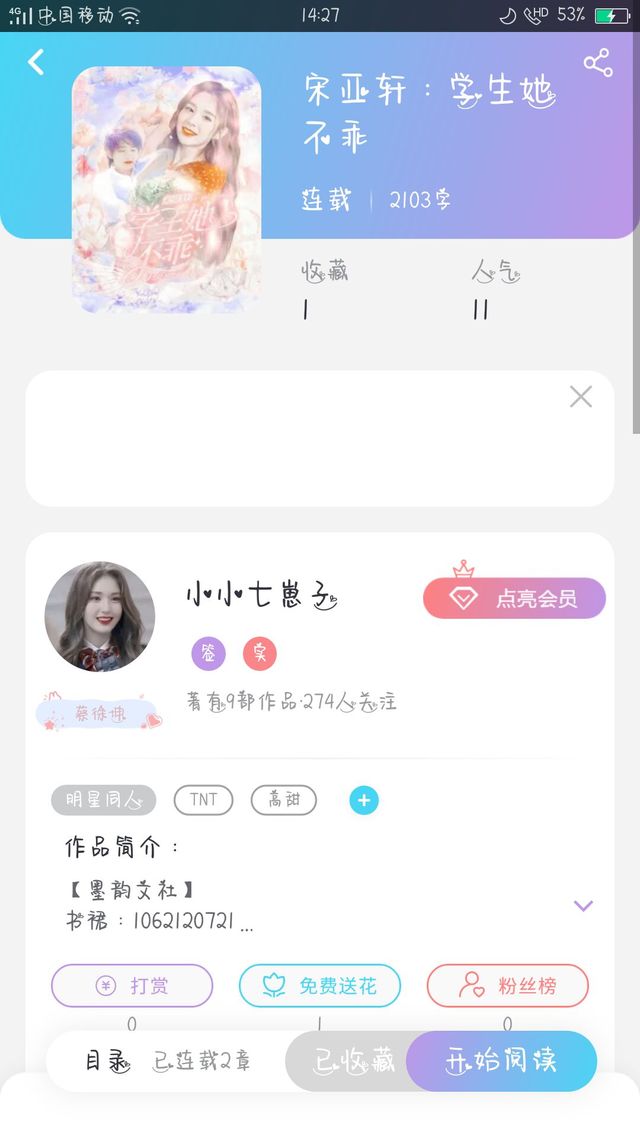The width and height of the screenshot is (640, 1138).
Task: Start reading with 开始阅读
Action: 502,1061
